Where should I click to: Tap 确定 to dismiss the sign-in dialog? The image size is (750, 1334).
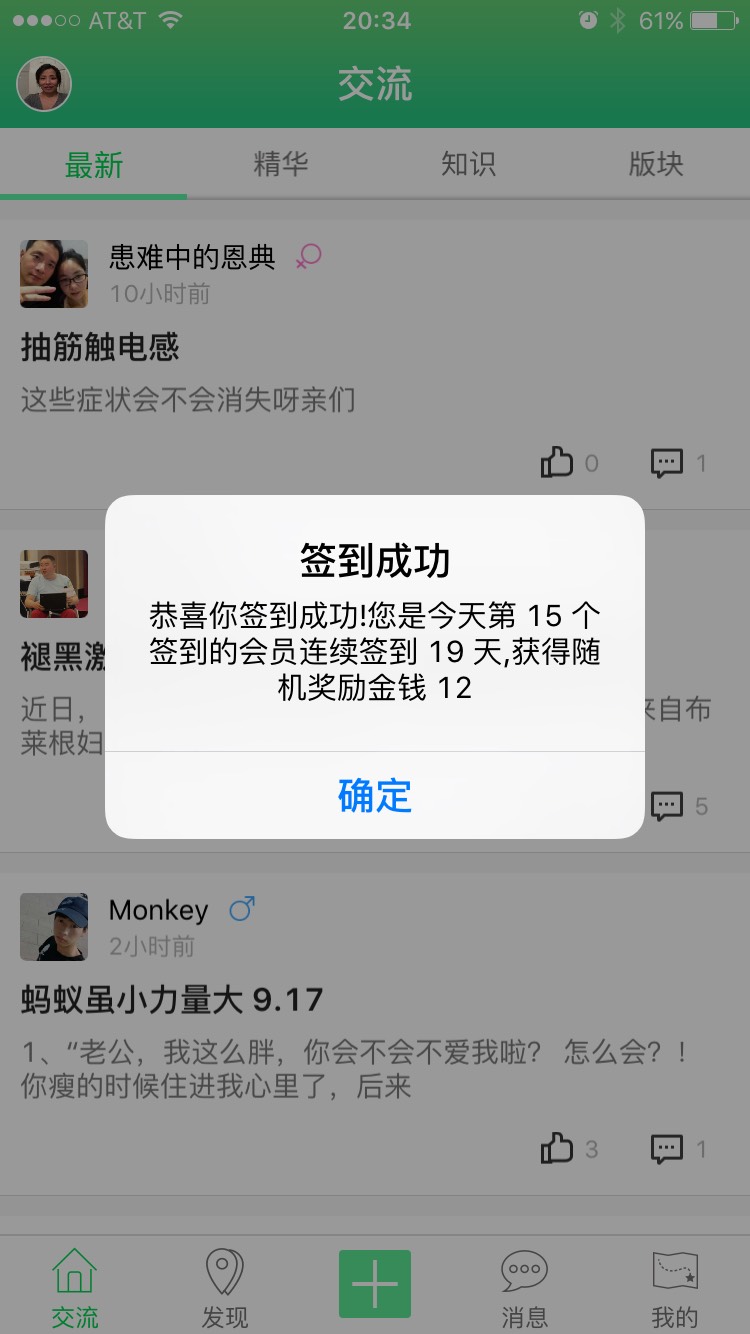click(375, 795)
